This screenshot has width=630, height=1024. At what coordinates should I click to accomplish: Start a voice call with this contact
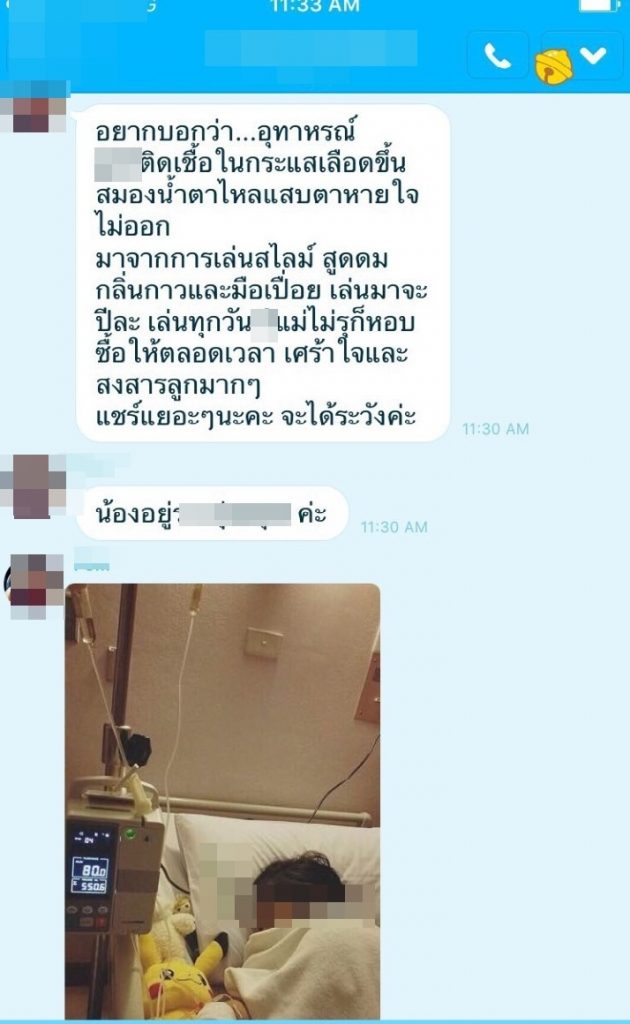point(498,55)
